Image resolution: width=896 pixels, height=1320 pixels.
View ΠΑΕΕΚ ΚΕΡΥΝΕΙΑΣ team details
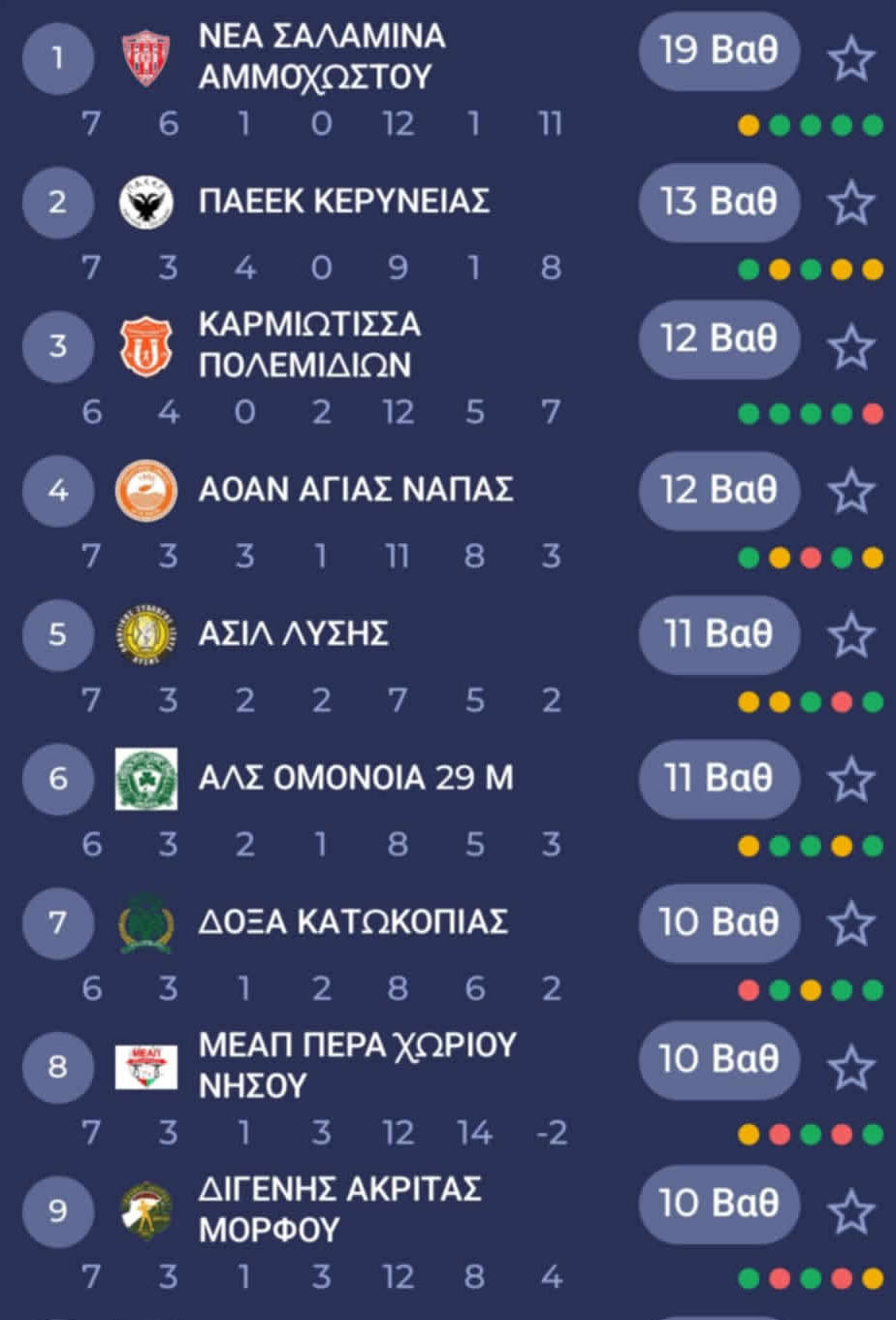point(343,202)
